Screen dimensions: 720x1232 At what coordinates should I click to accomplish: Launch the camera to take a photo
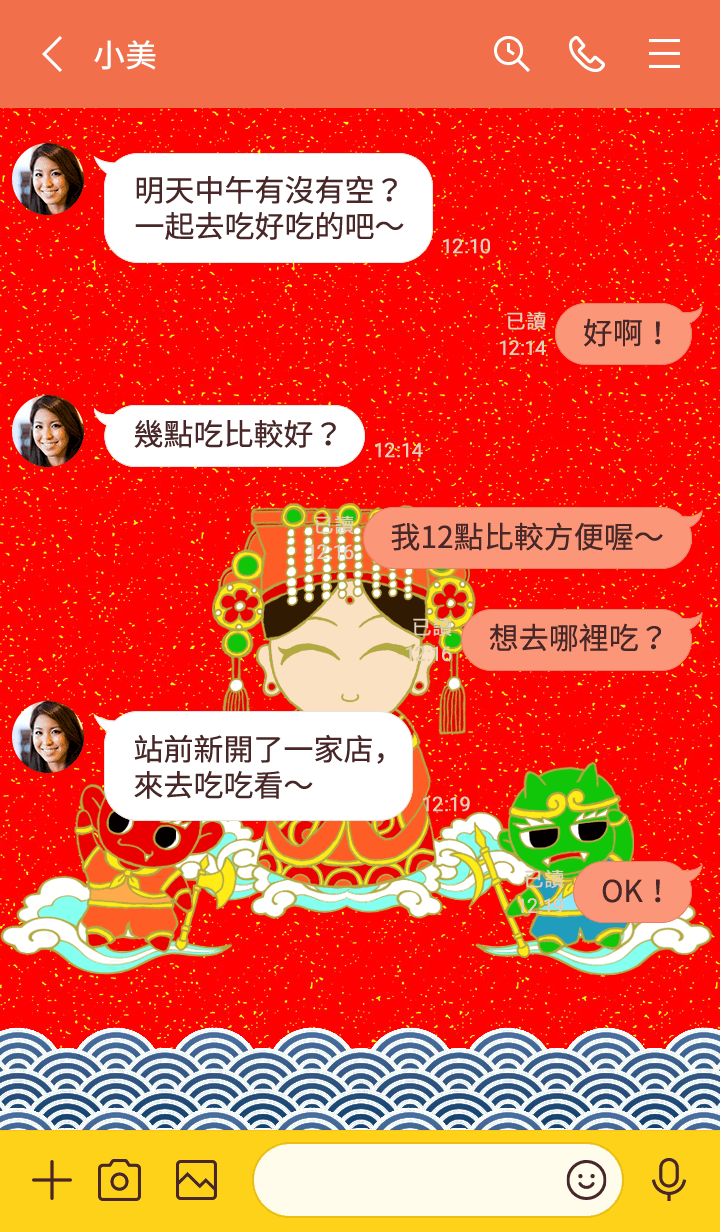pyautogui.click(x=119, y=1181)
